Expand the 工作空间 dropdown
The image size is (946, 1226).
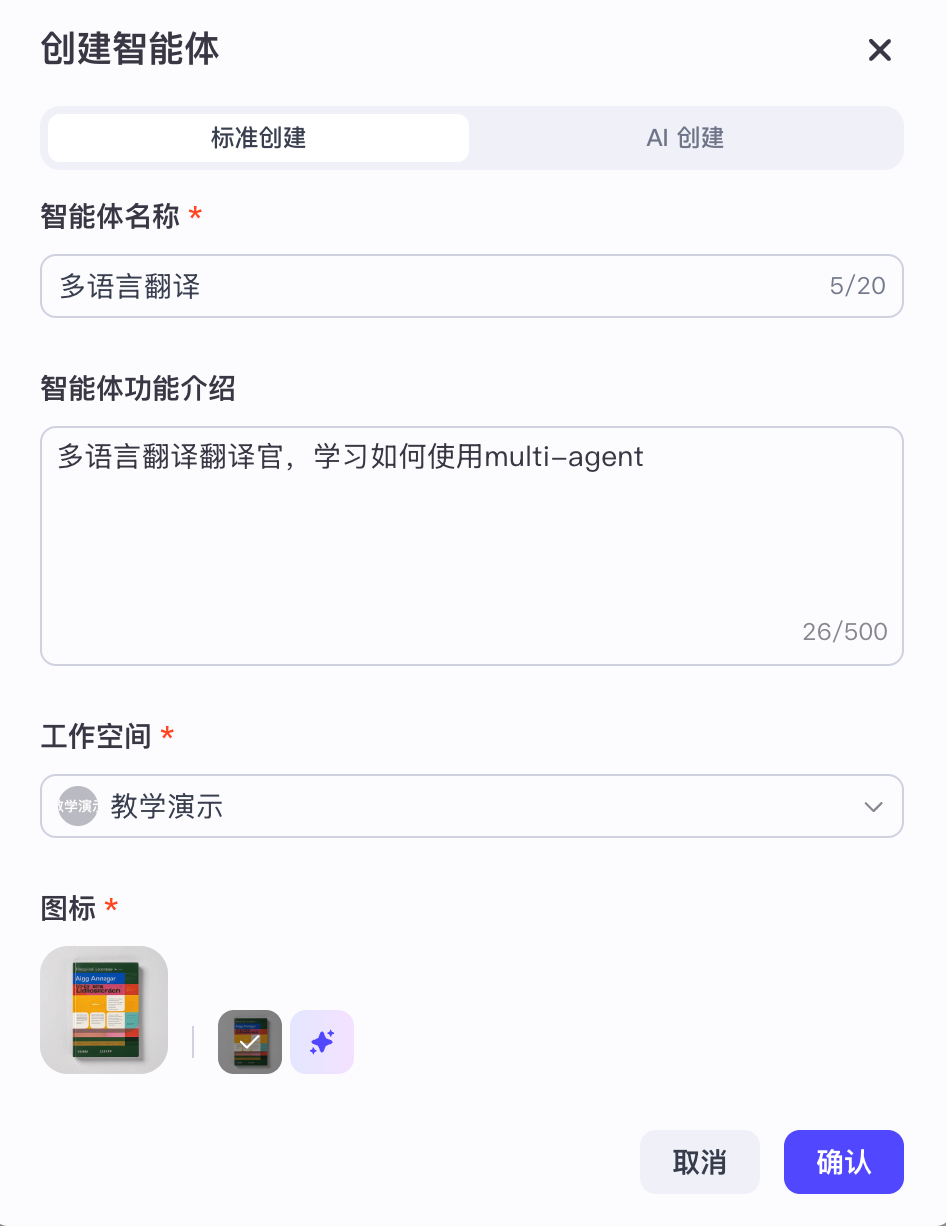point(471,806)
